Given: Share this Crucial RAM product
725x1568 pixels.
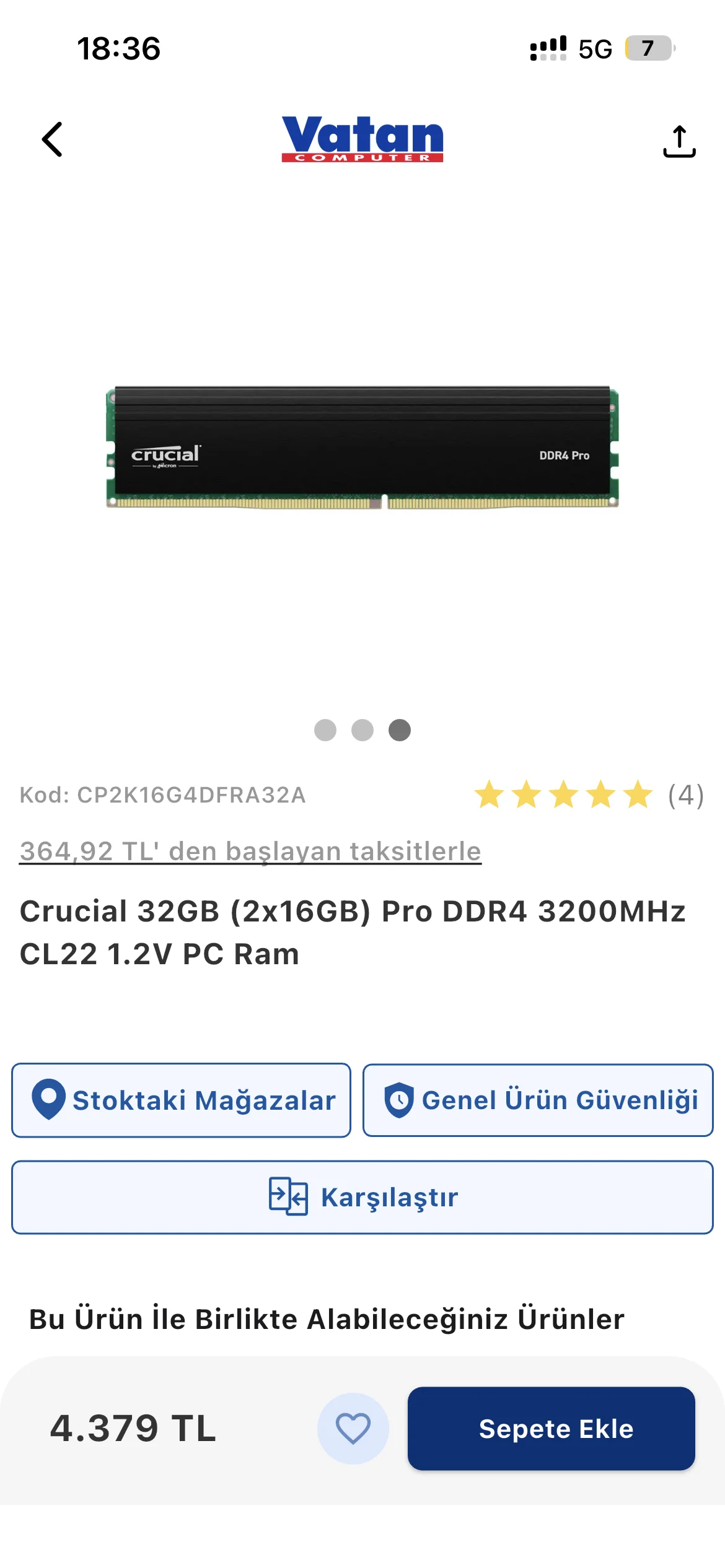Looking at the screenshot, I should click(x=679, y=141).
